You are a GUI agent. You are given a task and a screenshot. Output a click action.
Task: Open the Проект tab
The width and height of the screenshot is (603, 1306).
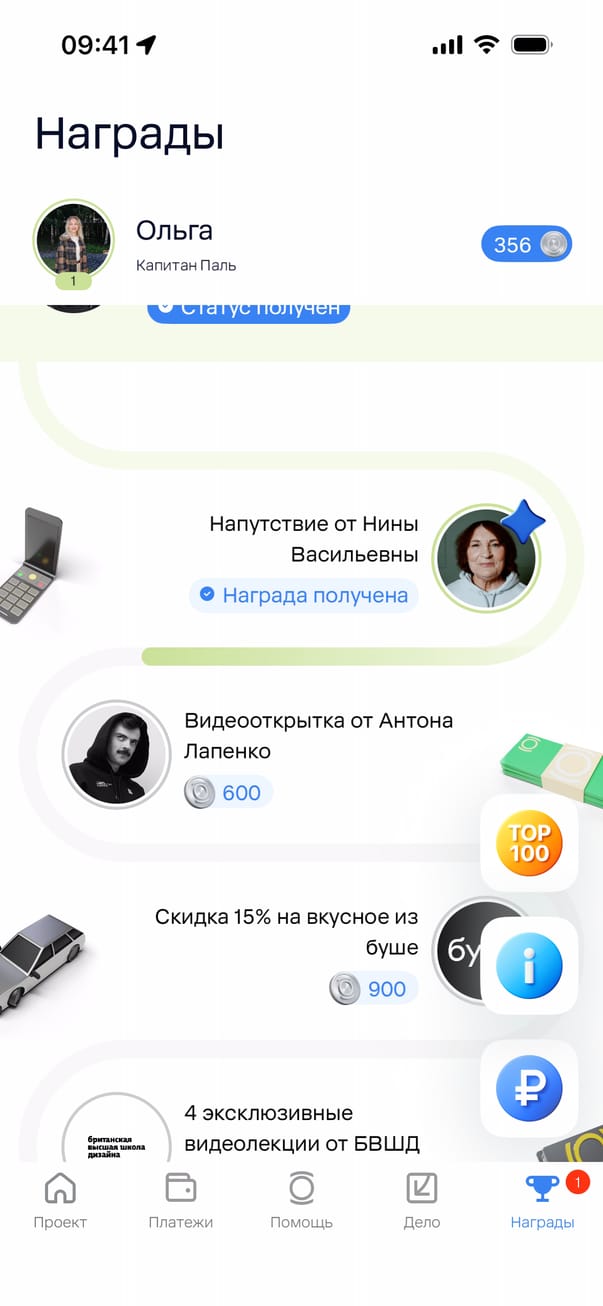click(x=60, y=1201)
